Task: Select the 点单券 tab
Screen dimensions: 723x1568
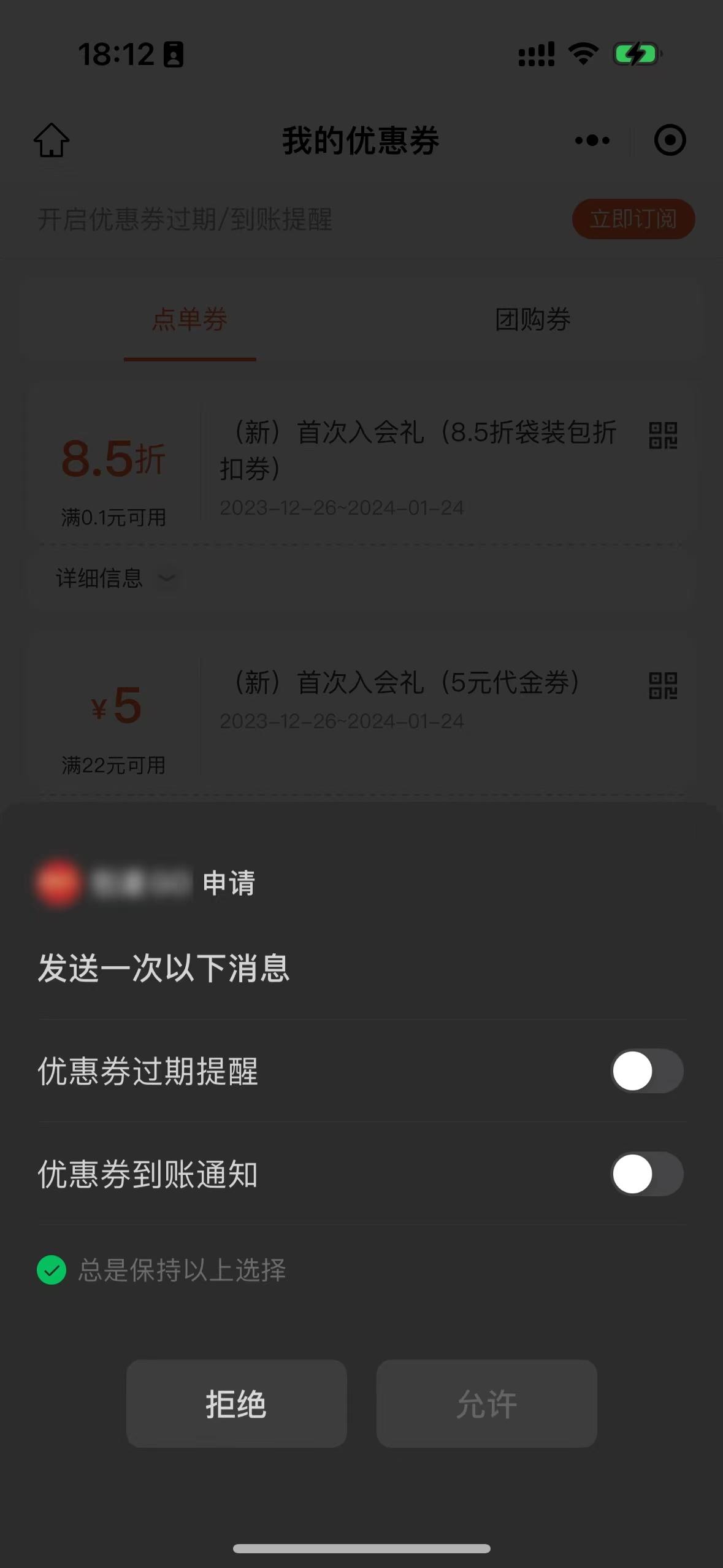Action: click(189, 320)
